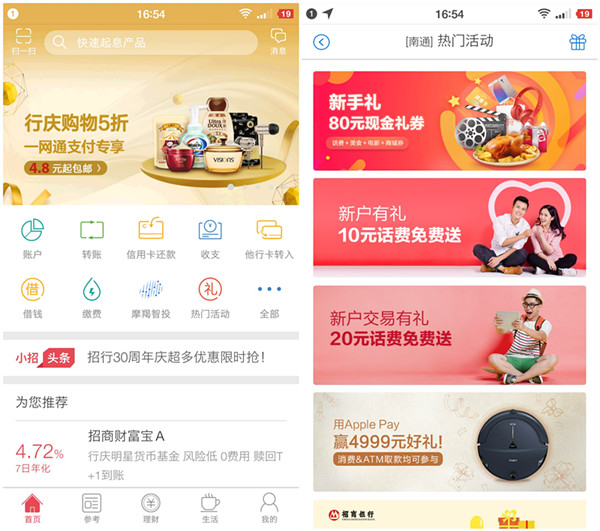600x531 pixels.
Task: Open 信用卡还款 credit card repayment
Action: click(150, 237)
